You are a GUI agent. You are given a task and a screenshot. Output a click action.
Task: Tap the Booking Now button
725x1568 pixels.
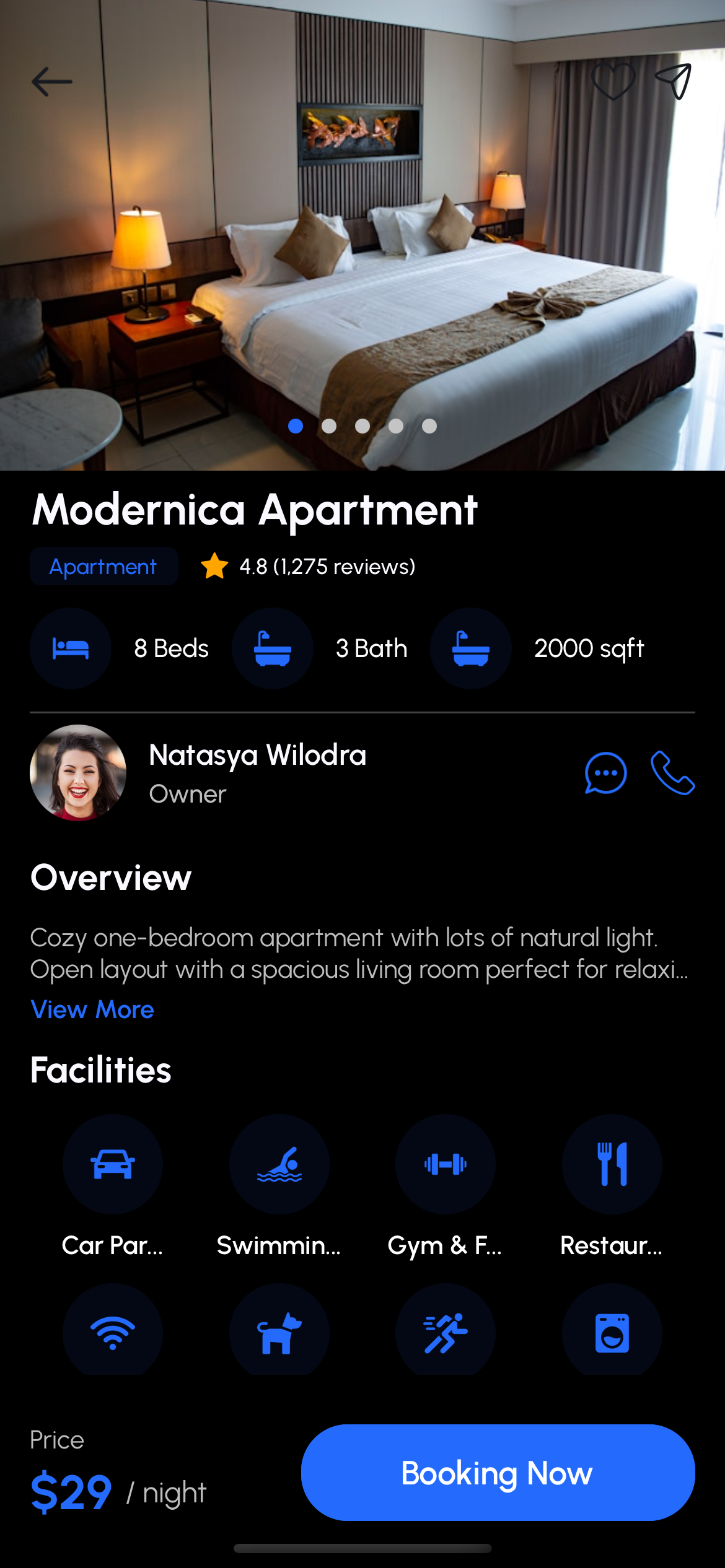point(498,1473)
